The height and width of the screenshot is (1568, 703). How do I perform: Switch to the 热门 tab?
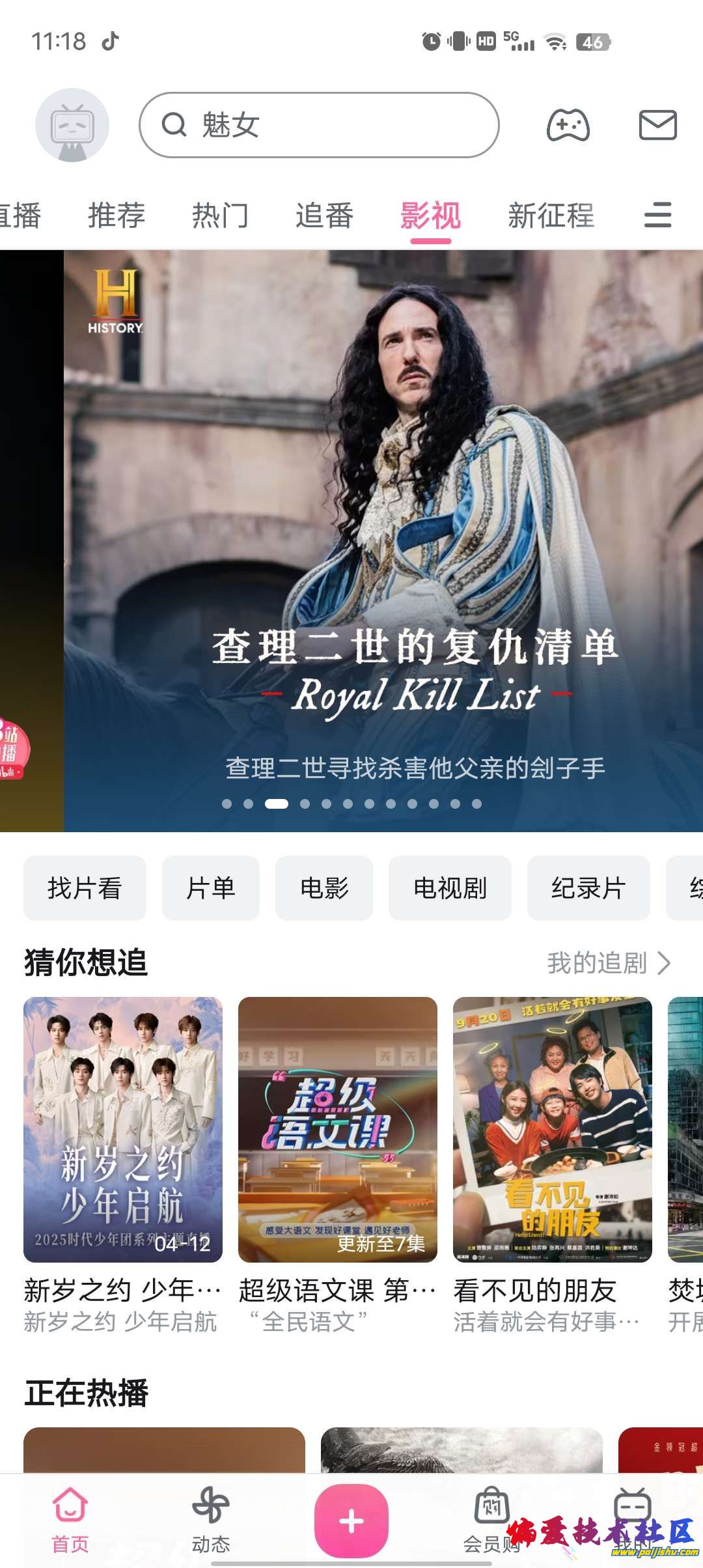(x=220, y=216)
